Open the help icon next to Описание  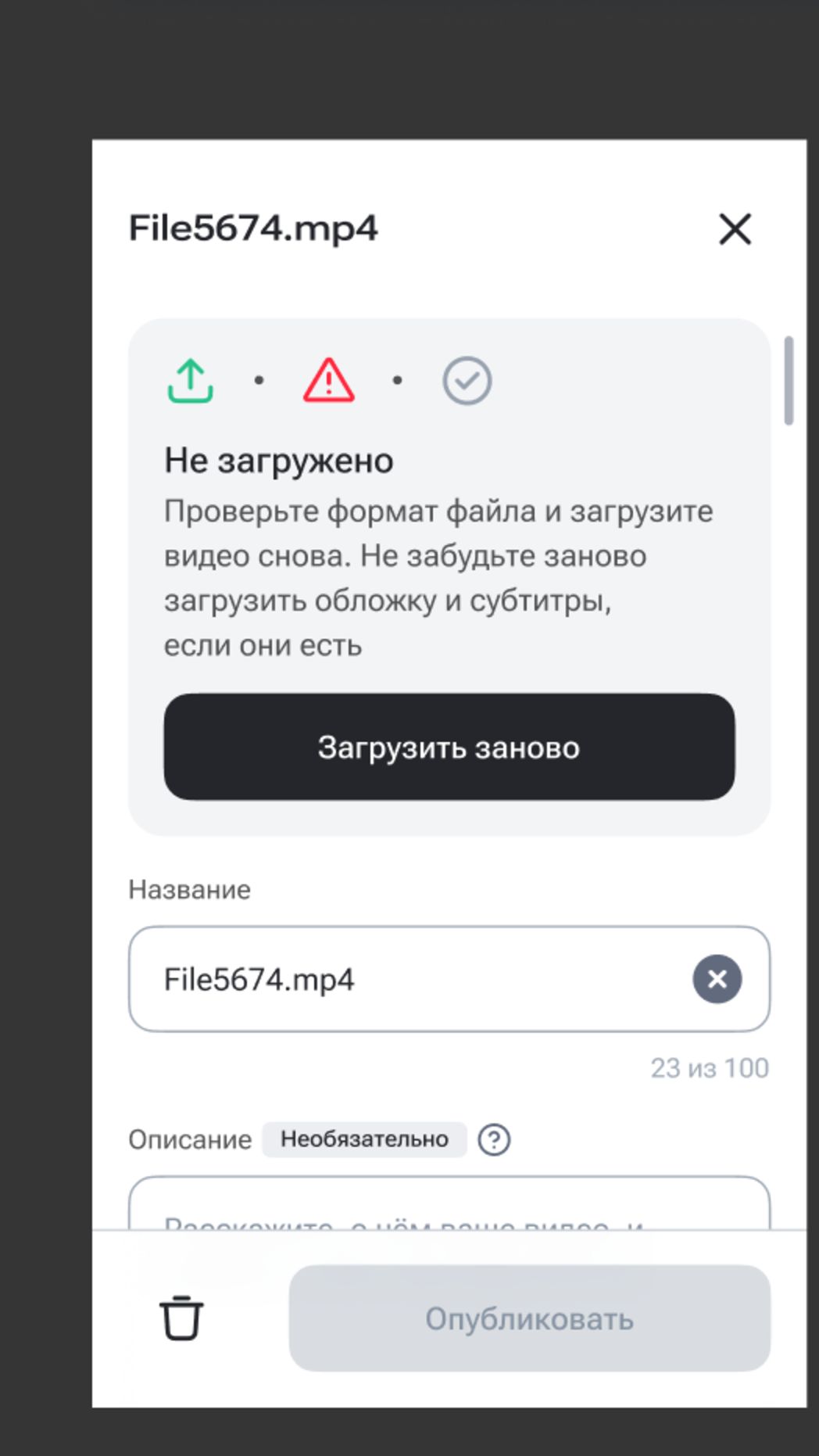pos(494,1139)
